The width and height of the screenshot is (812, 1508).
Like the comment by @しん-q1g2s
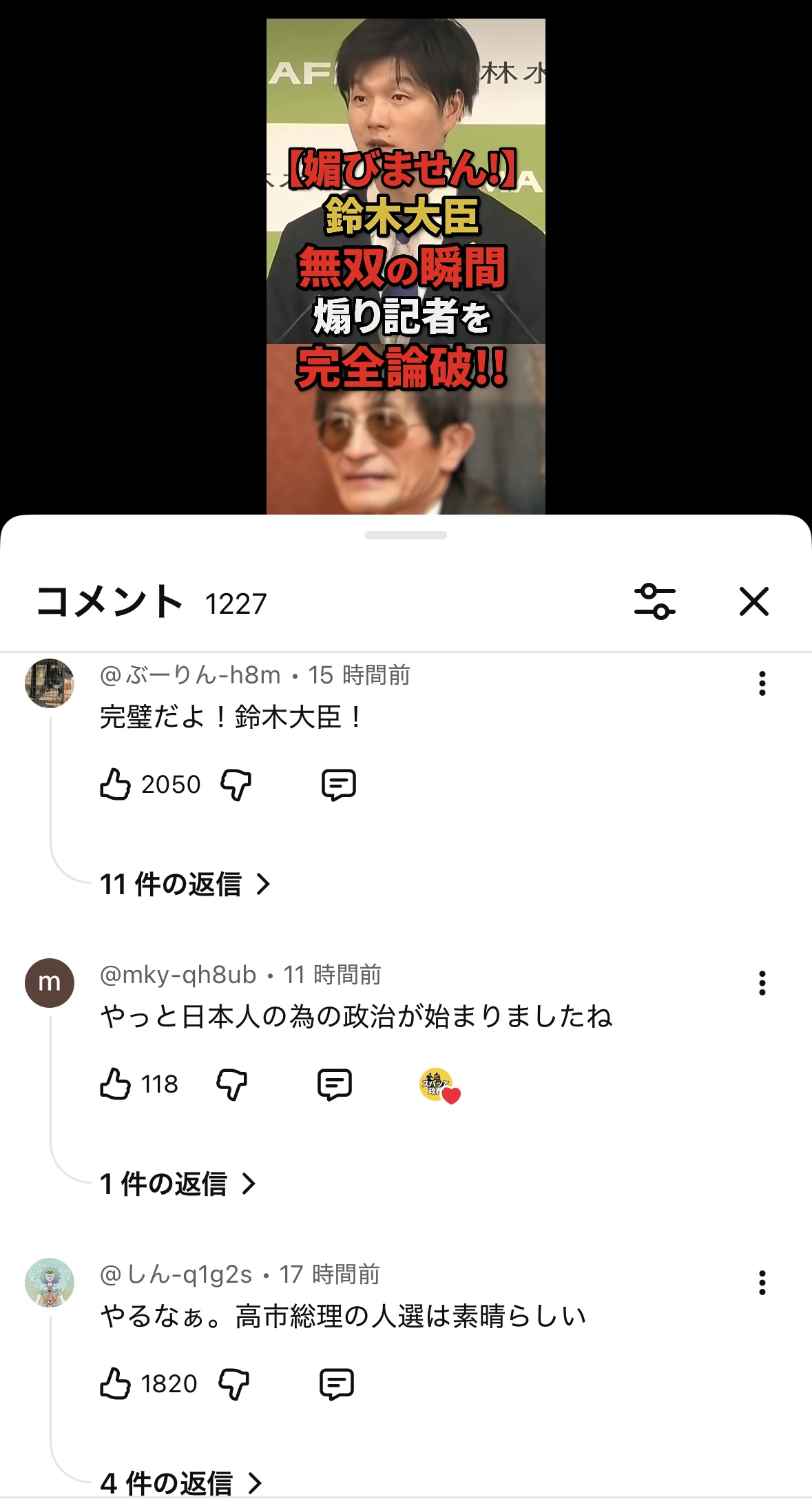click(116, 1383)
